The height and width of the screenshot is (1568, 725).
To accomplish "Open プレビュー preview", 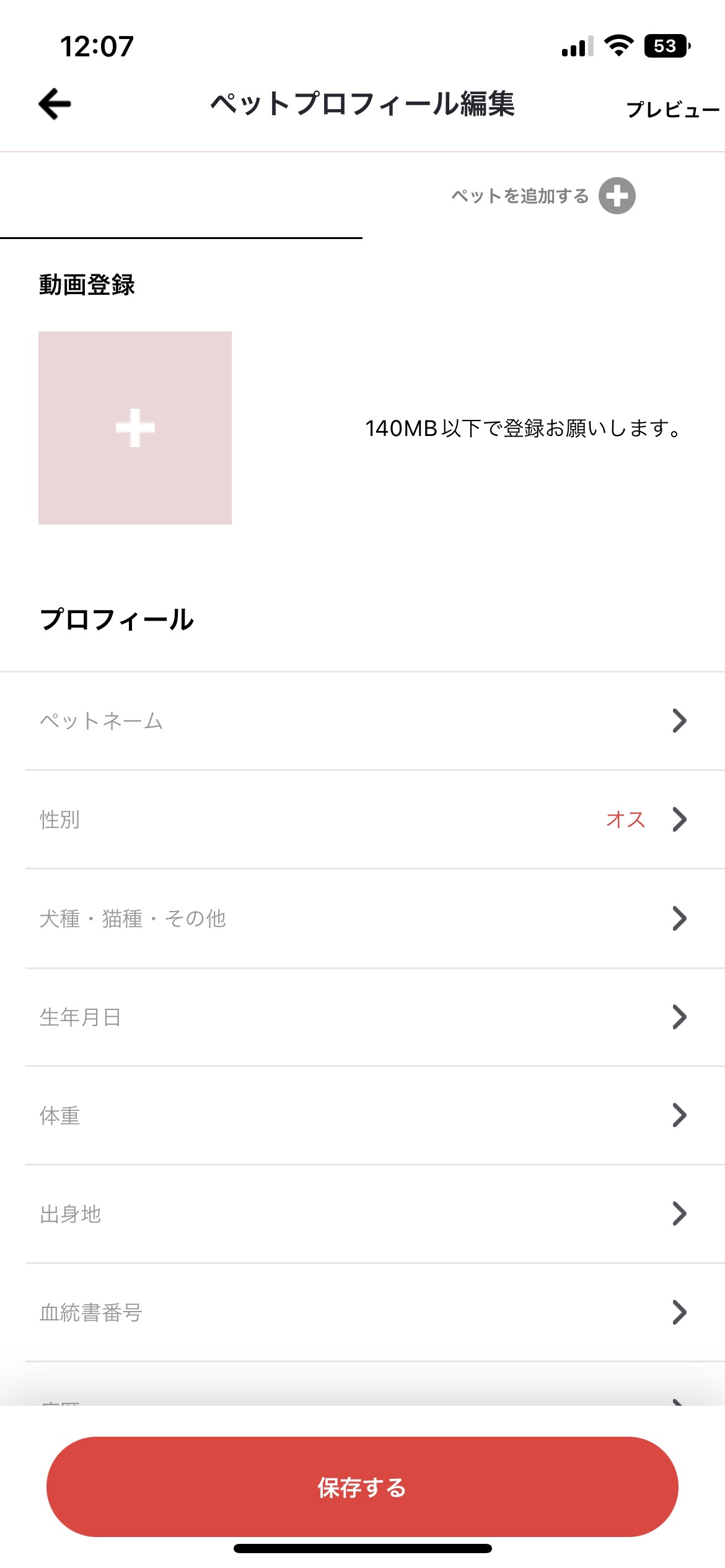I will click(672, 110).
